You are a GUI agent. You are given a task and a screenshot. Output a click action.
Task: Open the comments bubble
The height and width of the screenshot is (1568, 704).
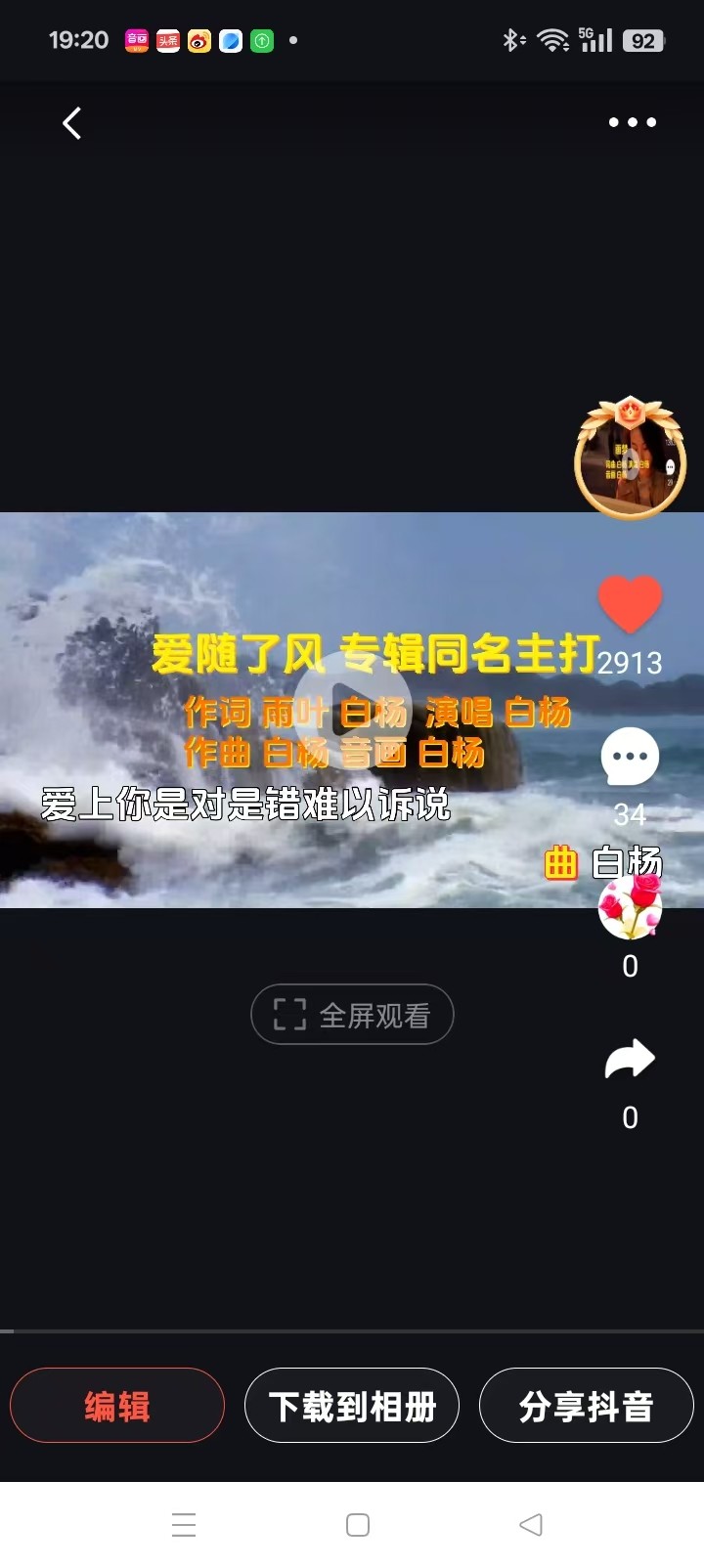click(x=630, y=758)
